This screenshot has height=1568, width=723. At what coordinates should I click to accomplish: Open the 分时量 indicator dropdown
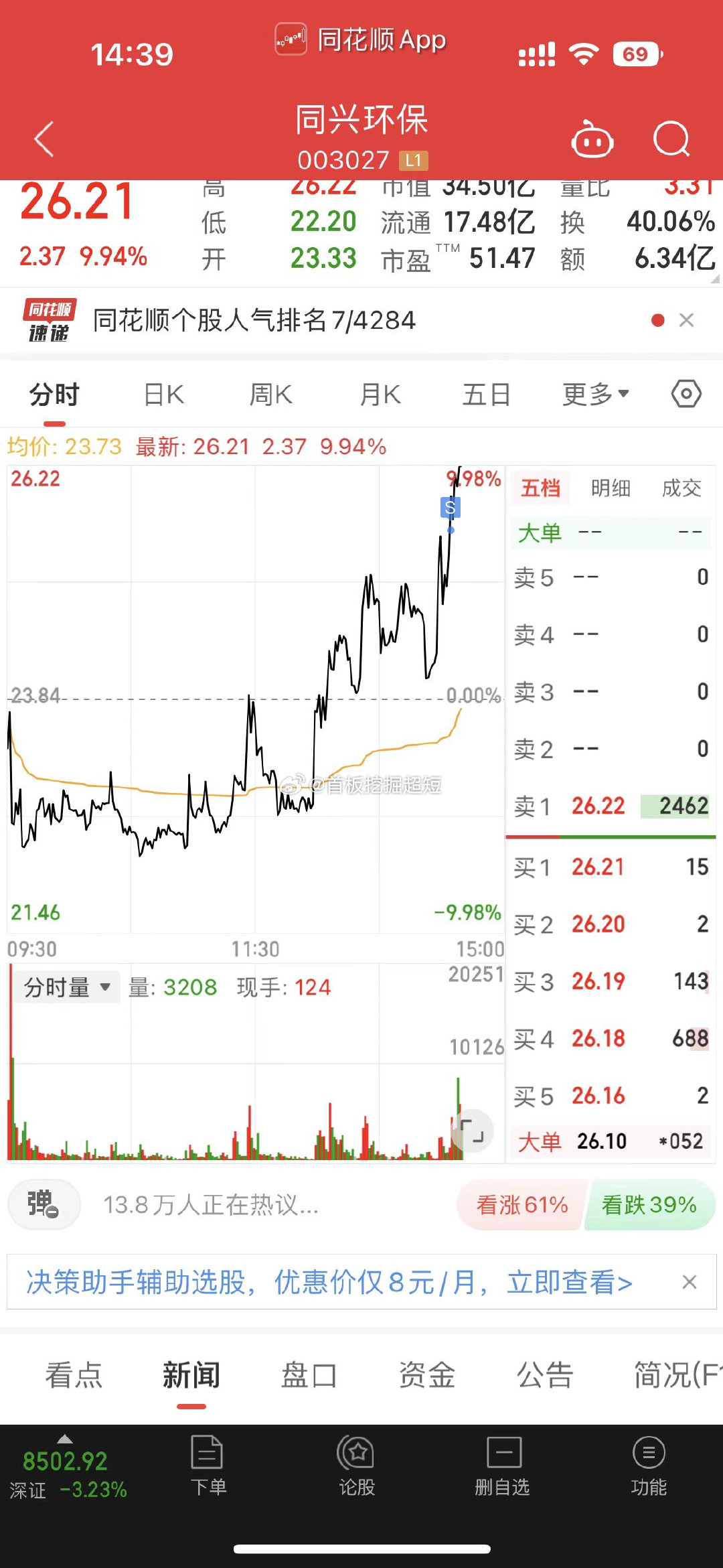pos(67,987)
